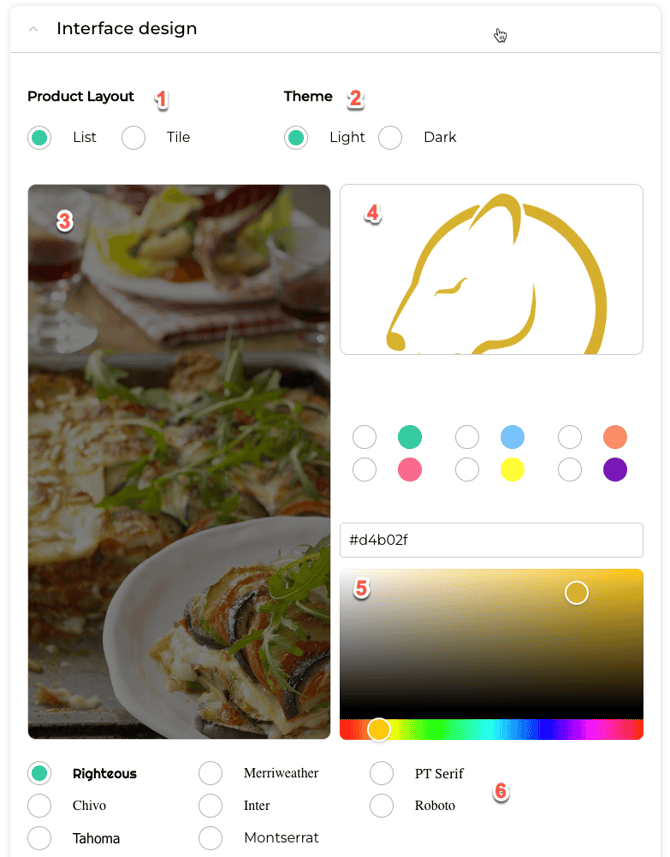The image size is (670, 857).
Task: Tap the logo image tile
Action: coord(491,269)
